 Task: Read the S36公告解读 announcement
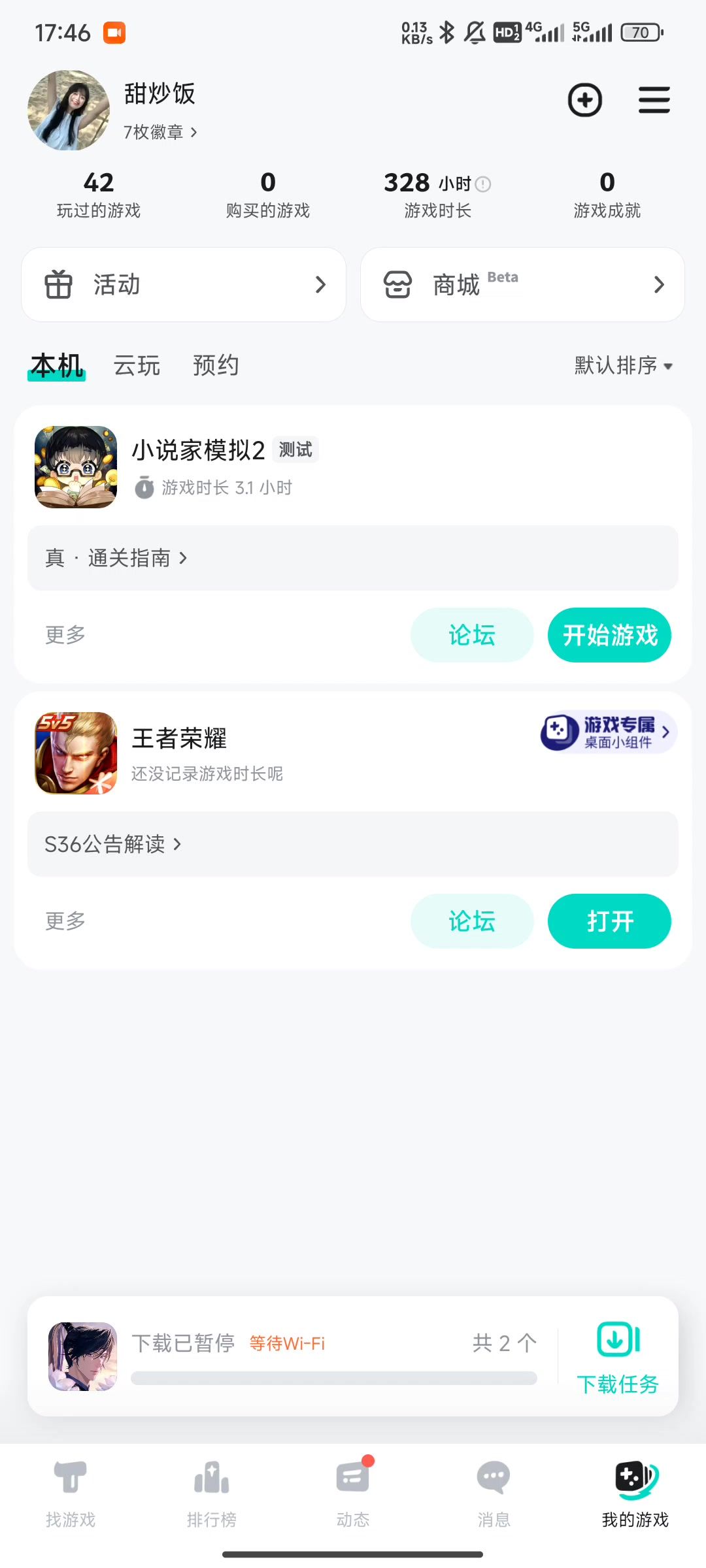click(x=112, y=844)
